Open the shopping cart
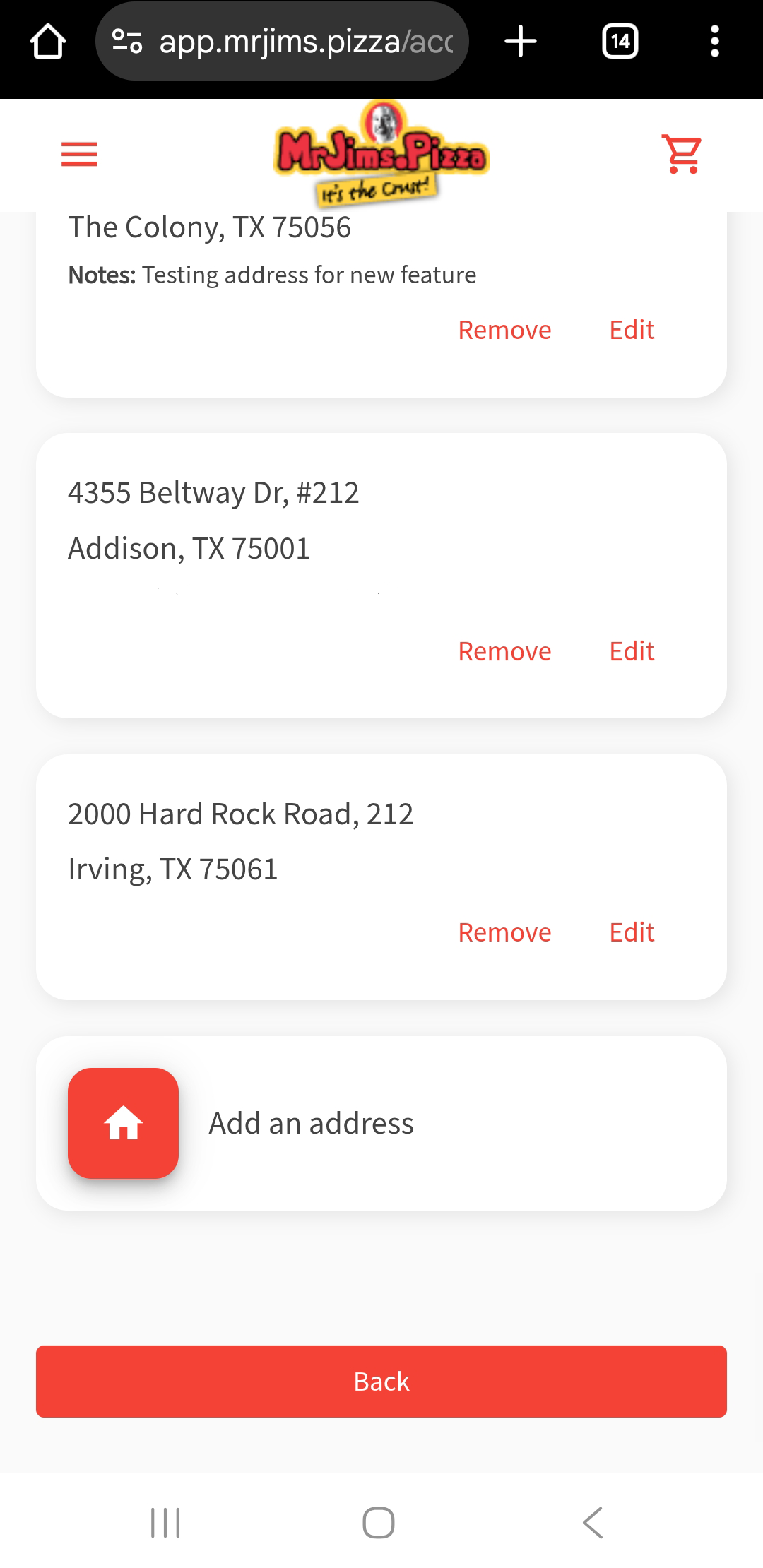Screen dimensions: 763x1568 (682, 154)
